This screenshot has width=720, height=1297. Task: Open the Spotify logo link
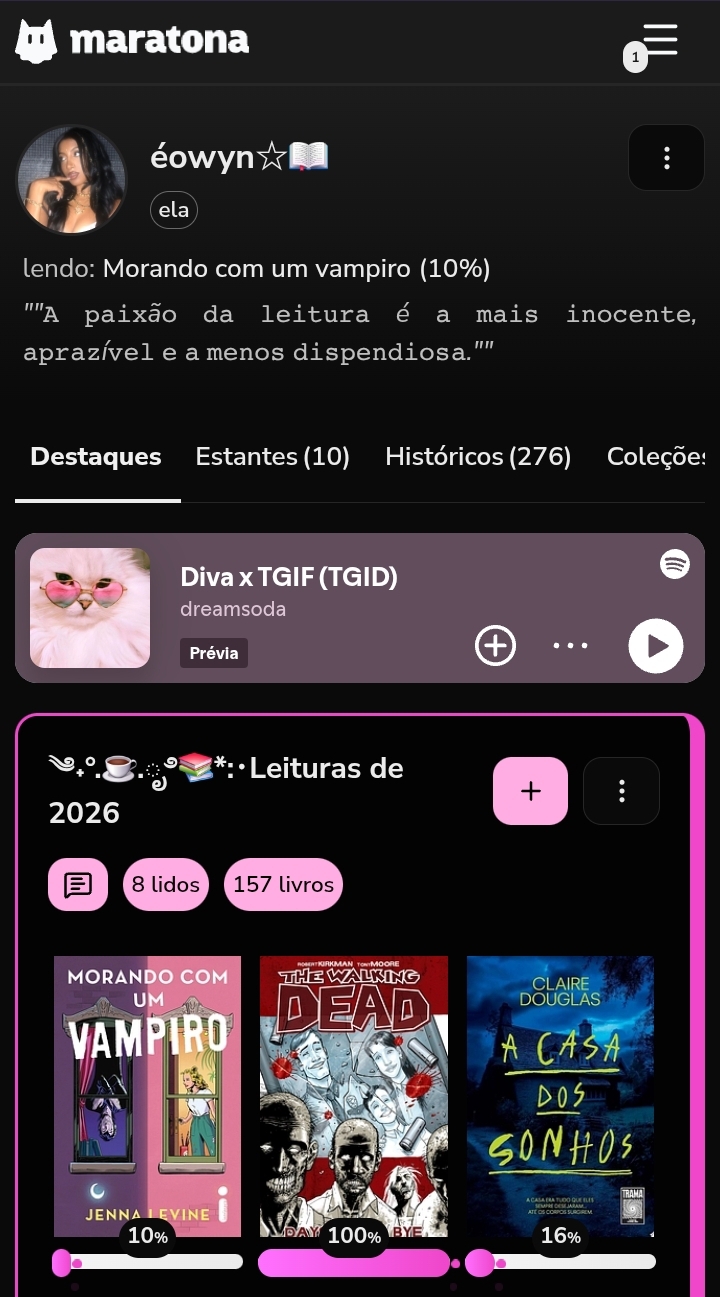(675, 564)
